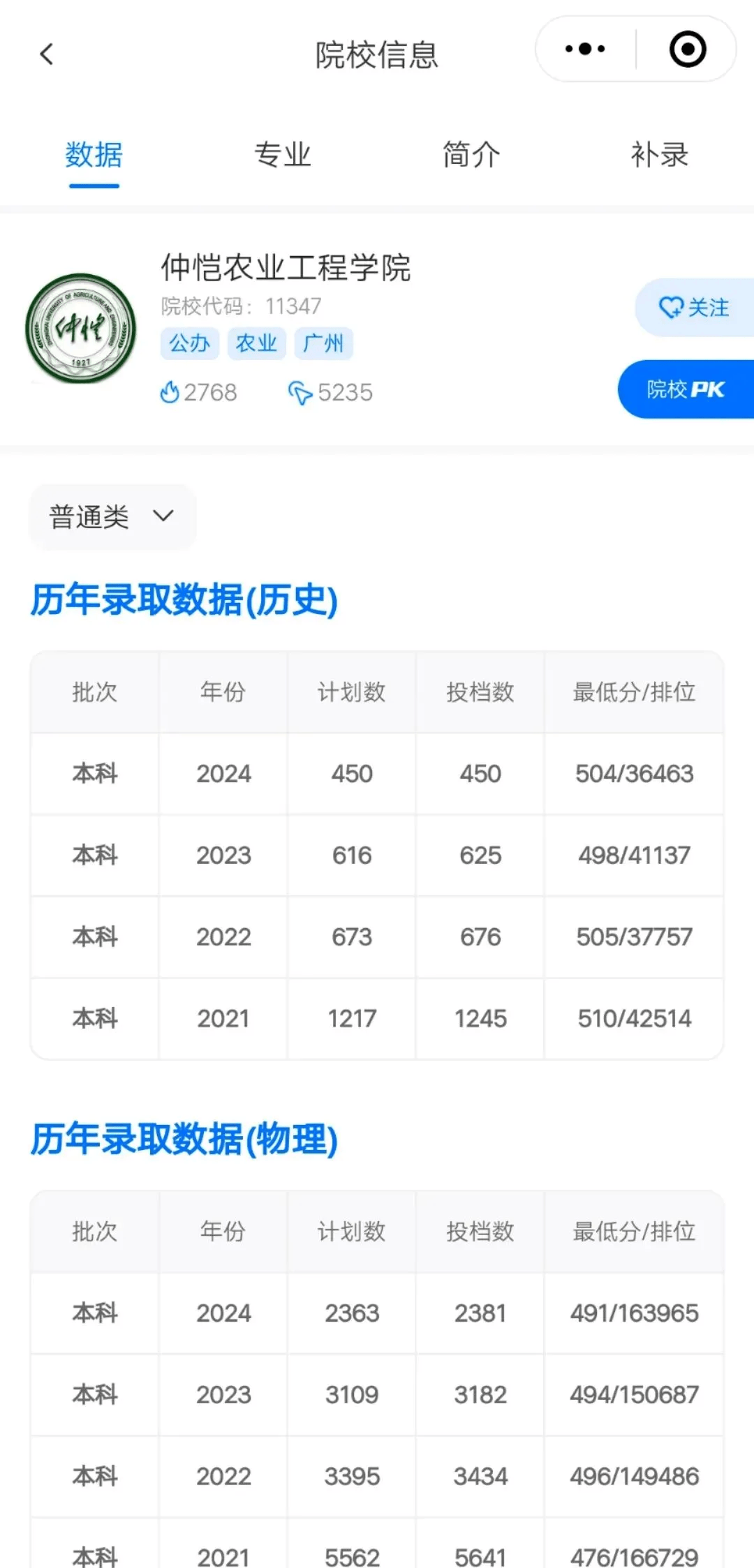Open the 院校PK comparison
Screen dimensions: 754x1568
(686, 389)
